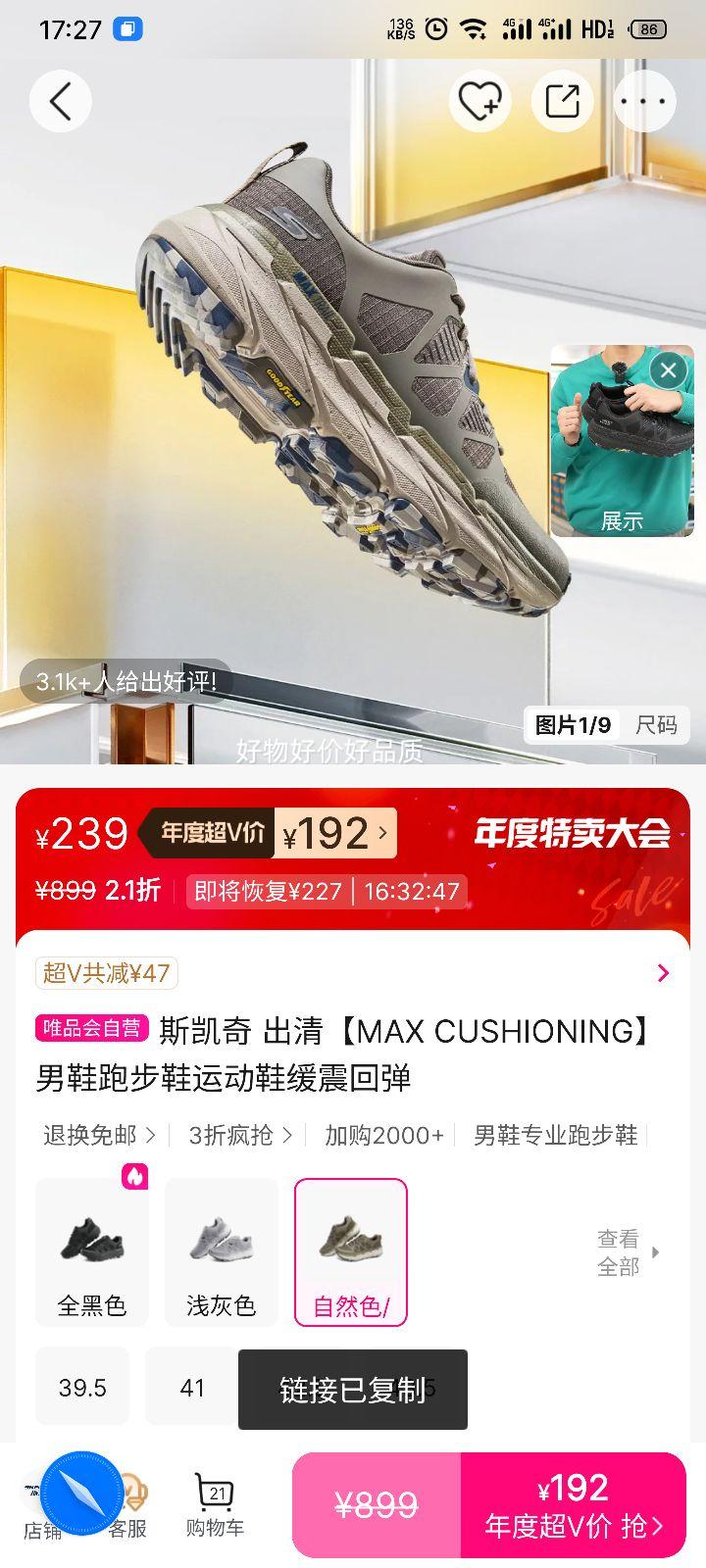Tap the back arrow to leave product page
The height and width of the screenshot is (1568, 706).
60,101
